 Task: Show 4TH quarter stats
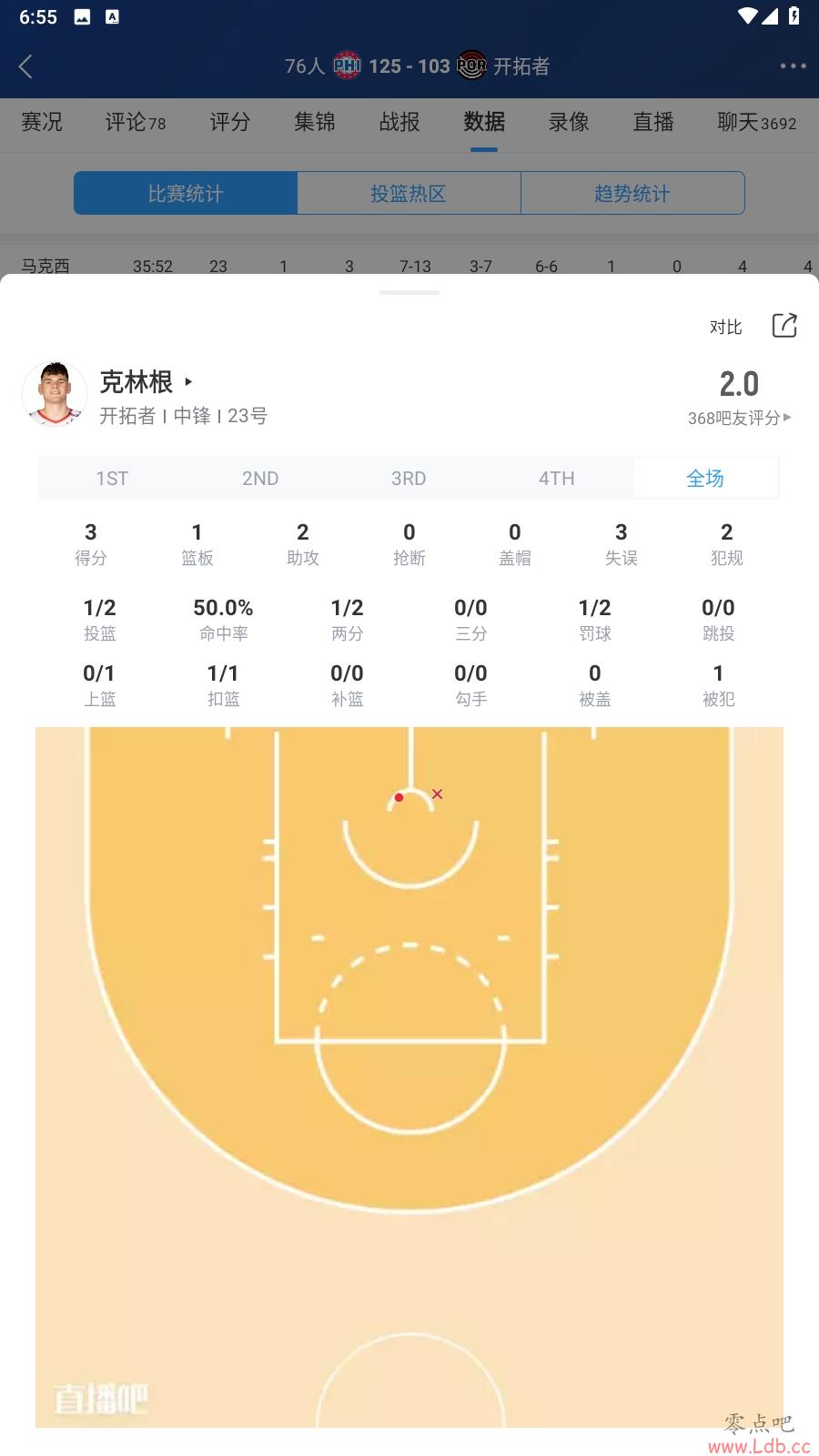(x=556, y=479)
